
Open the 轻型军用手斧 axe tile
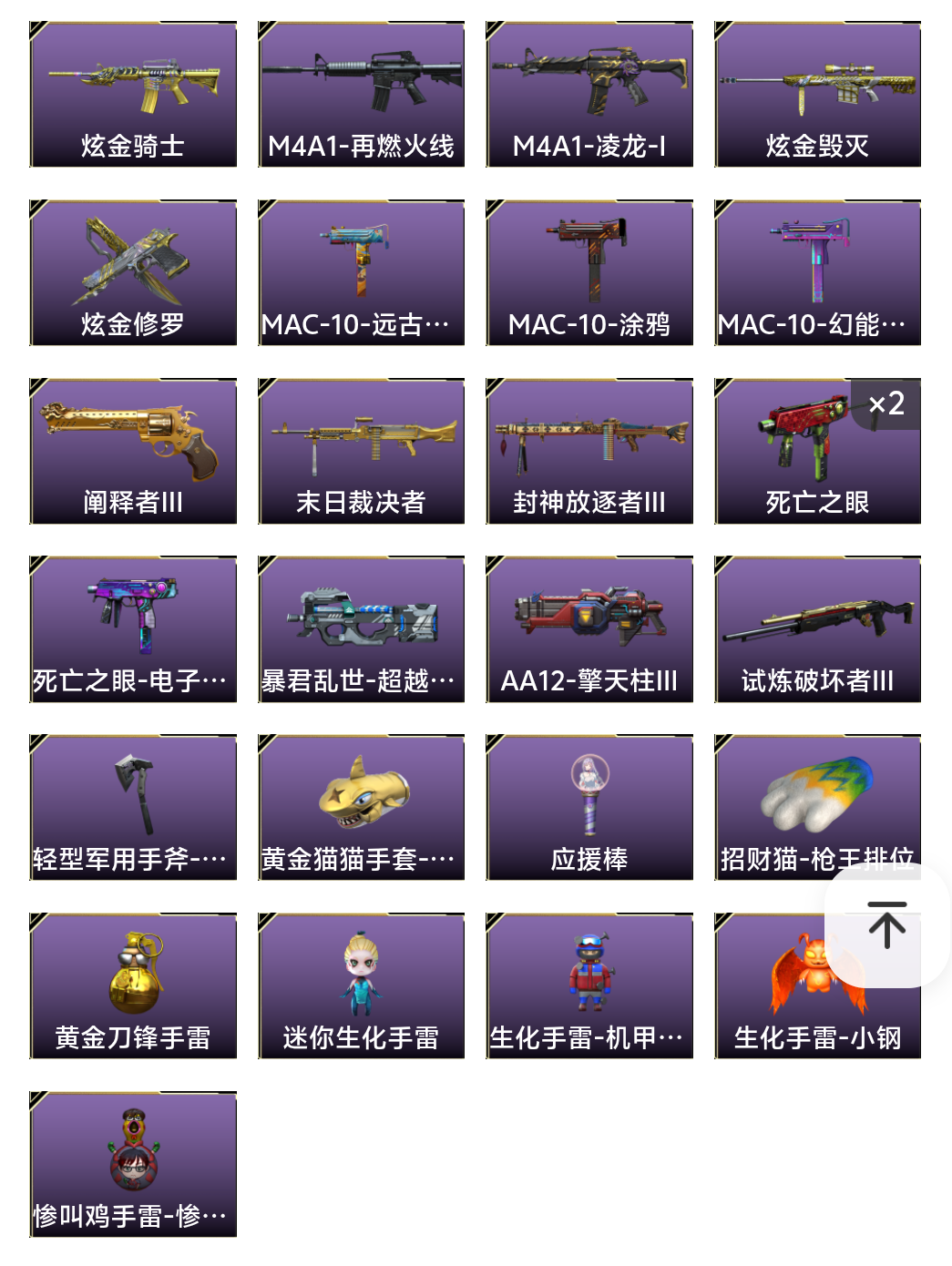pyautogui.click(x=133, y=808)
